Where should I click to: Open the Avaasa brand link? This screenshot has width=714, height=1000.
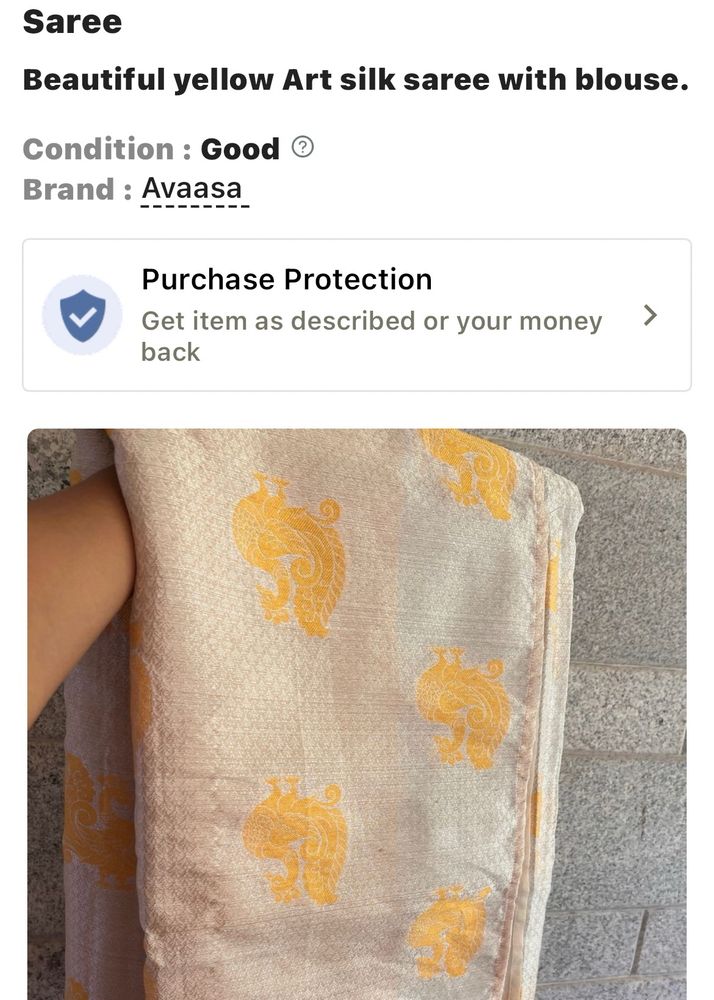pyautogui.click(x=193, y=188)
